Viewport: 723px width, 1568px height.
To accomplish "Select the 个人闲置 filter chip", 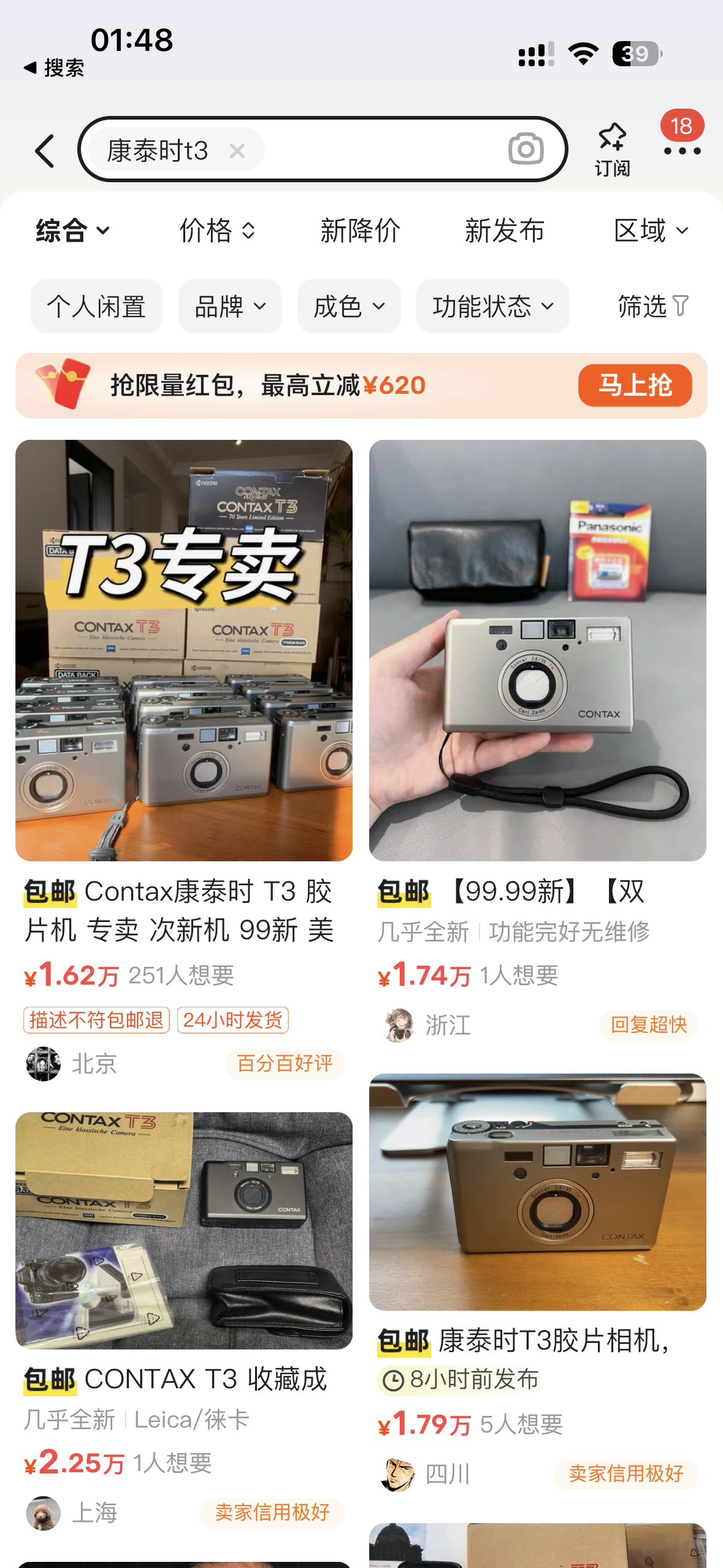I will (96, 306).
